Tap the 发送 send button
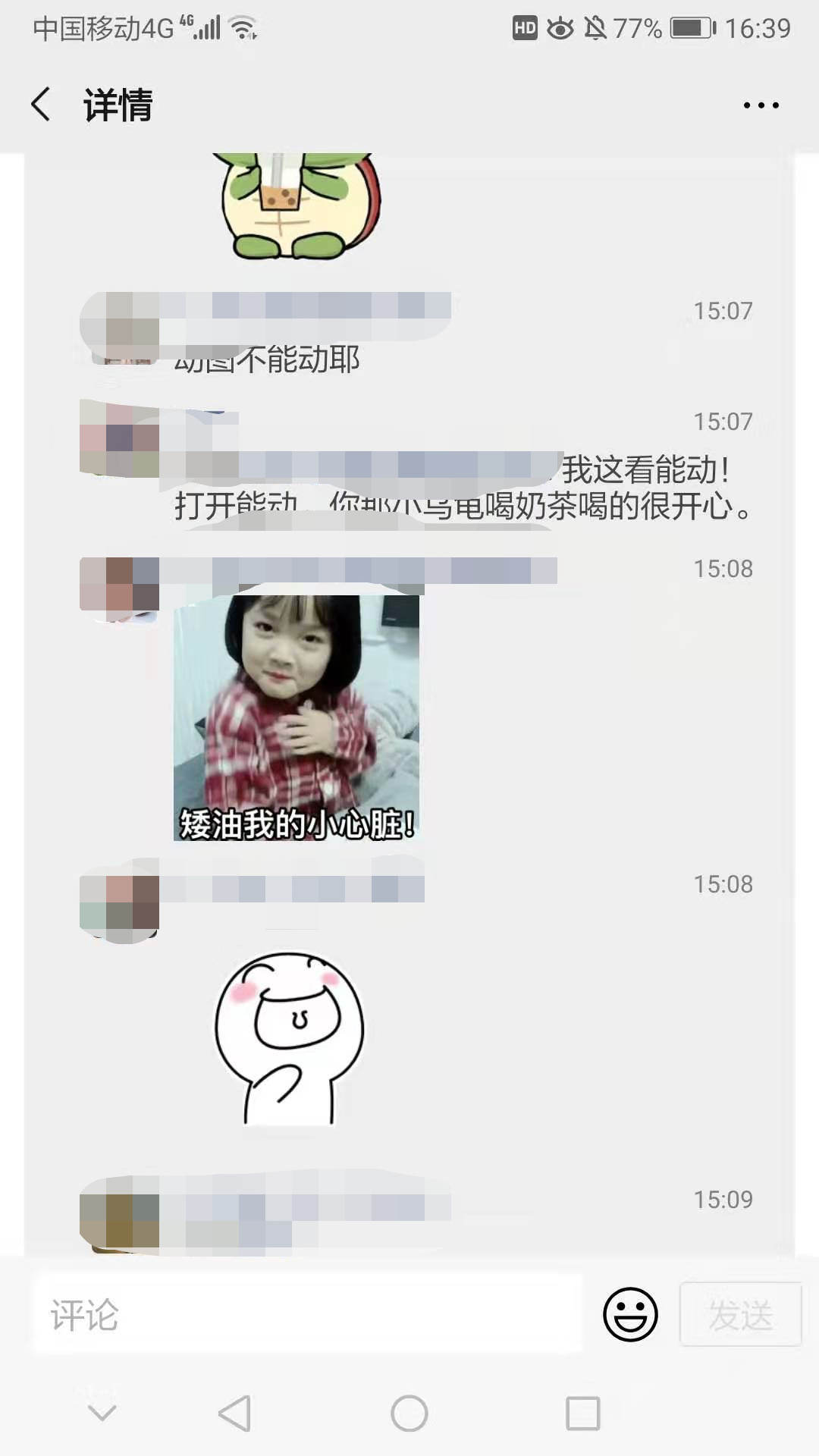This screenshot has width=819, height=1456. pyautogui.click(x=740, y=1314)
